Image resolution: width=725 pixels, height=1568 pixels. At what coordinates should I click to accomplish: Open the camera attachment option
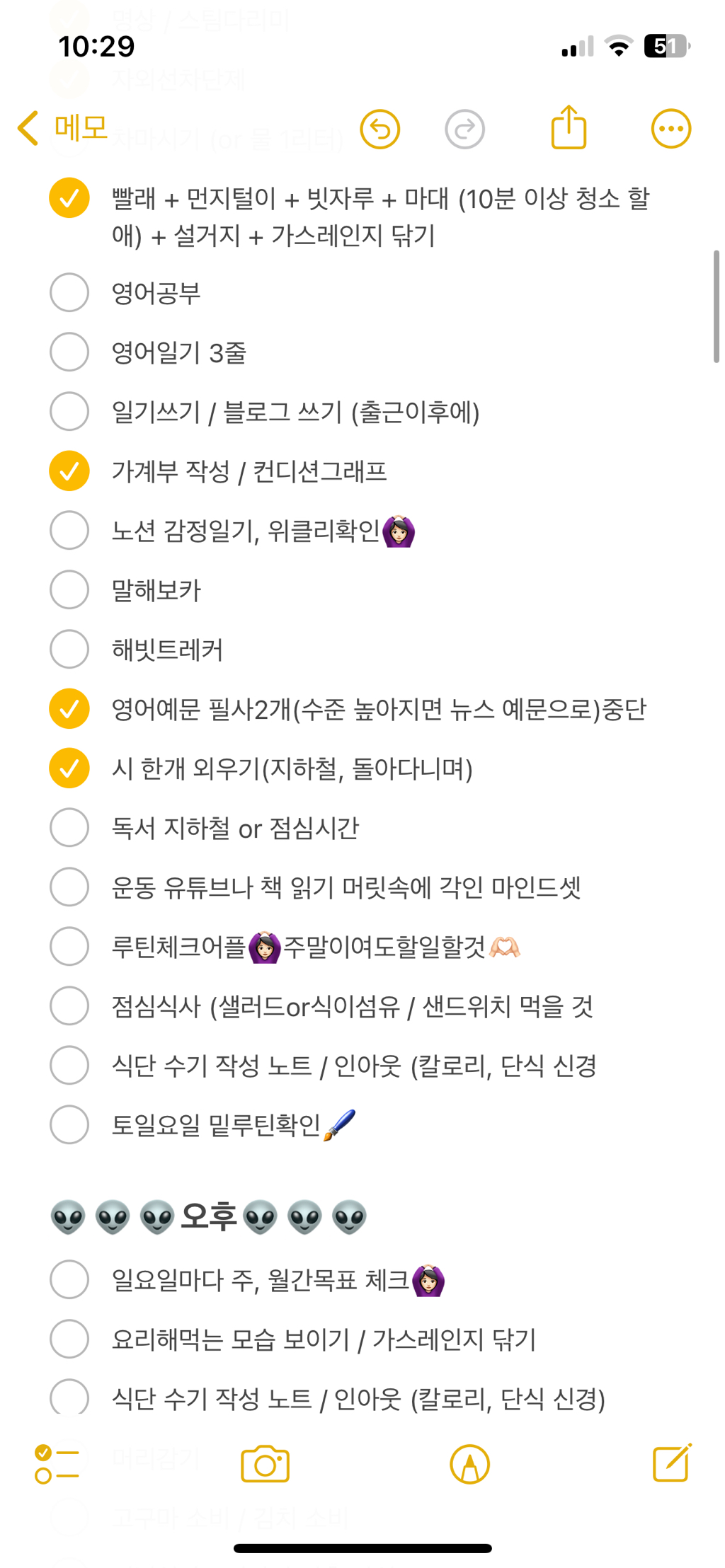coord(265,1464)
